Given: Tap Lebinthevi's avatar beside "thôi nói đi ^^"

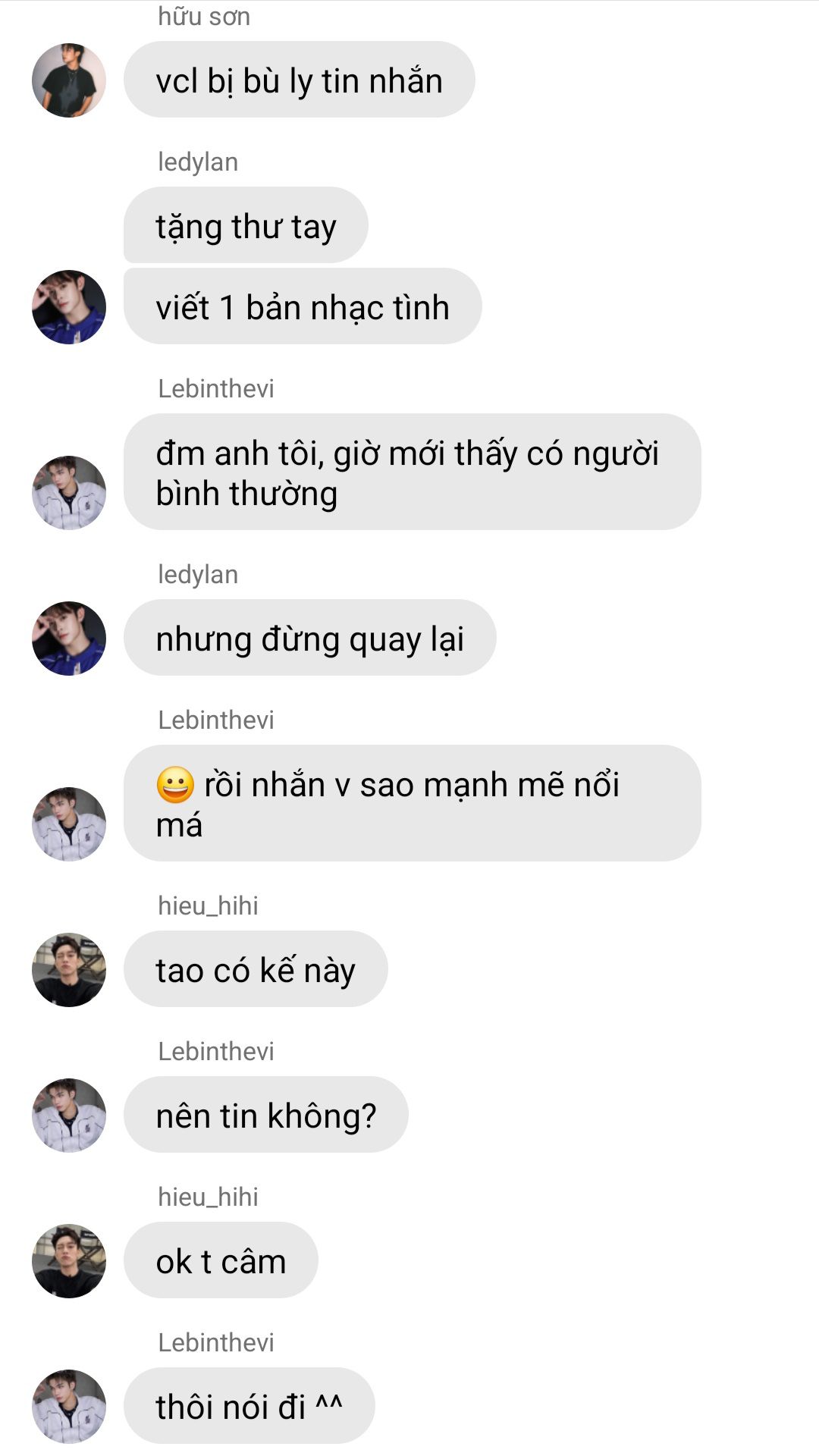Looking at the screenshot, I should coord(69,1407).
